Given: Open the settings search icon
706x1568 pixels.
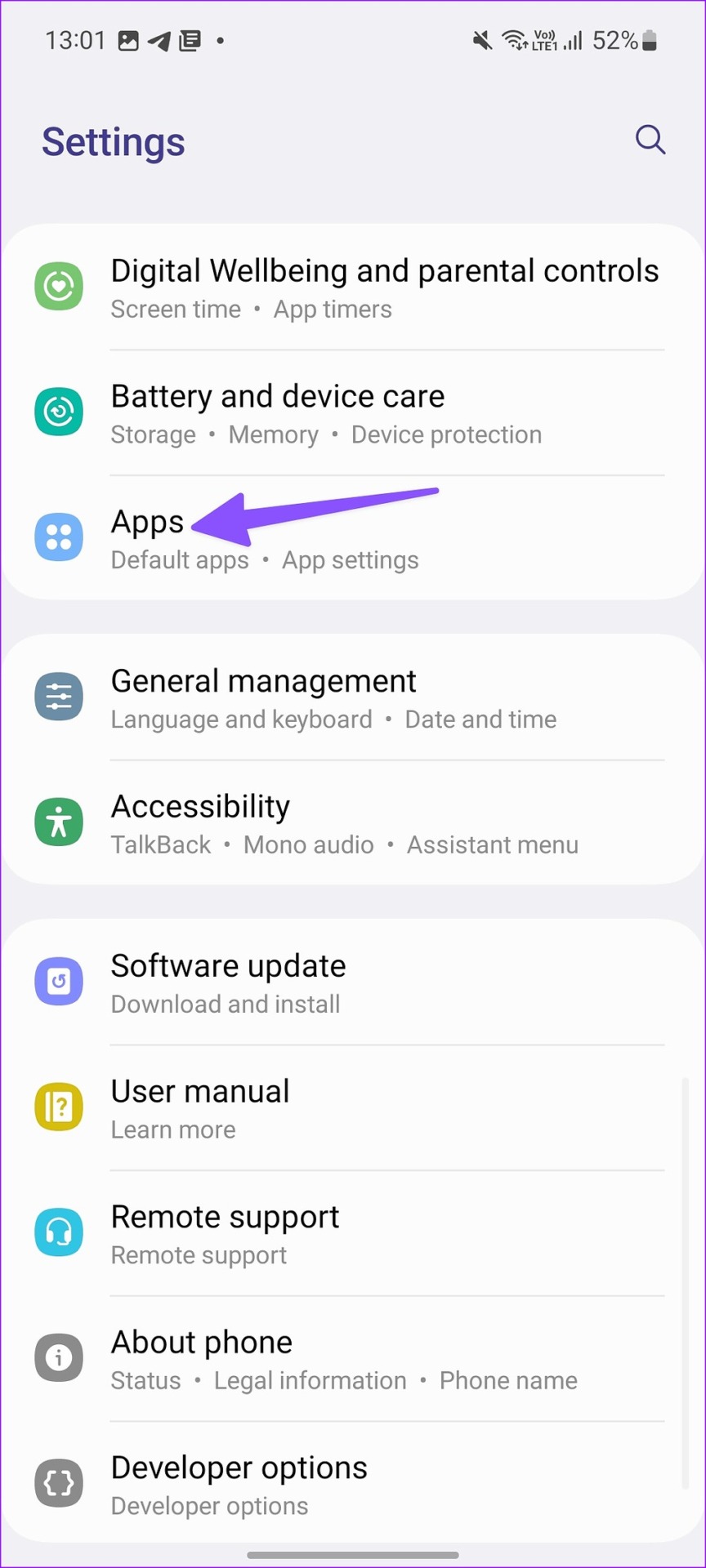Looking at the screenshot, I should pyautogui.click(x=650, y=140).
